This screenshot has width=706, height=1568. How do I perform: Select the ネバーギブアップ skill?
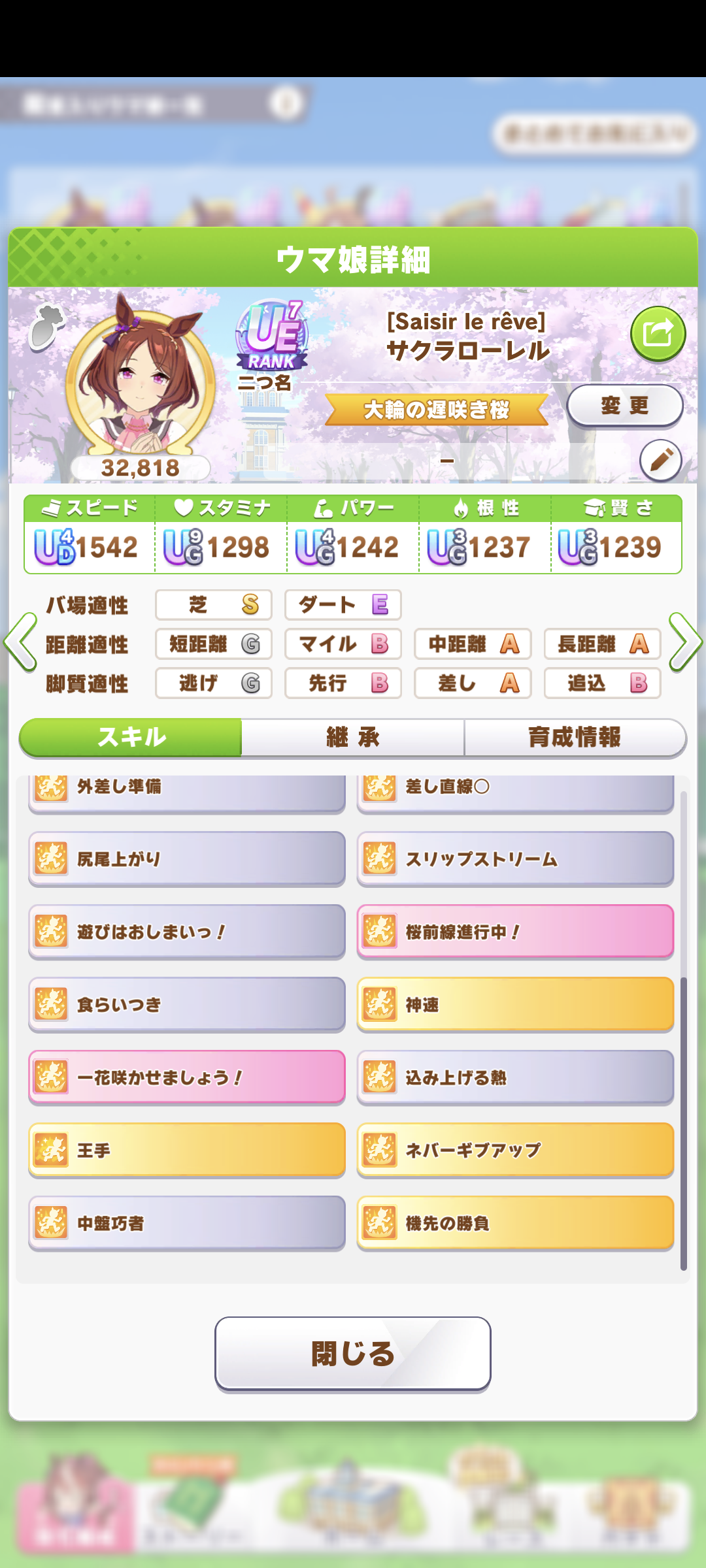515,1150
